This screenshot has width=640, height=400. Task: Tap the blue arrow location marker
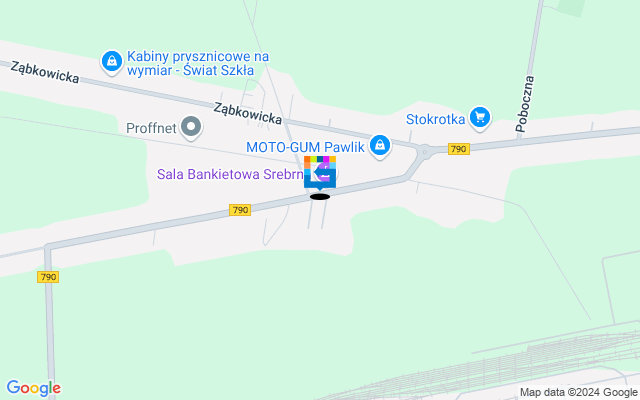click(x=320, y=172)
